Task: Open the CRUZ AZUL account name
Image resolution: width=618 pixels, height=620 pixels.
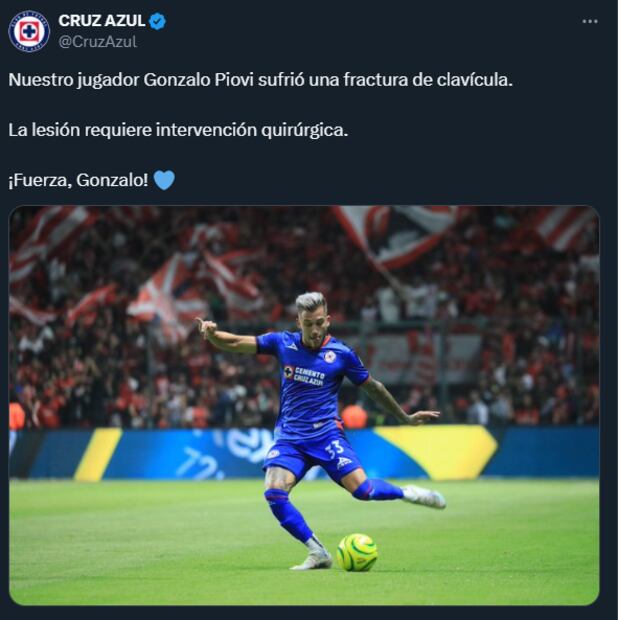Action: (102, 21)
